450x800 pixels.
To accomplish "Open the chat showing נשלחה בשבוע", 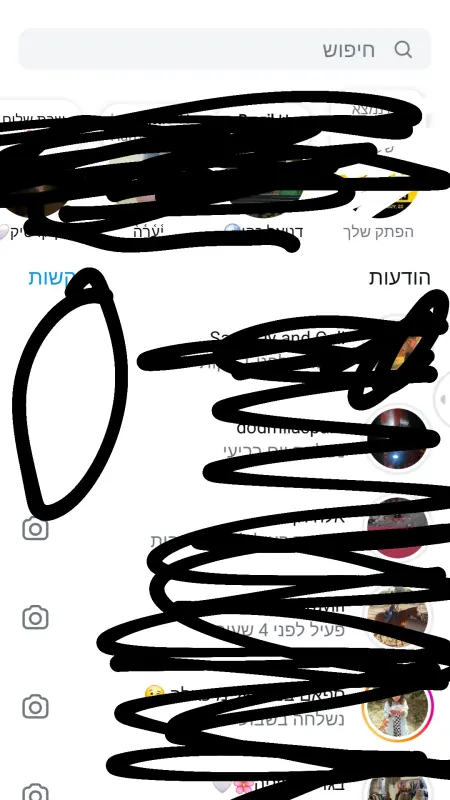I will (x=225, y=707).
